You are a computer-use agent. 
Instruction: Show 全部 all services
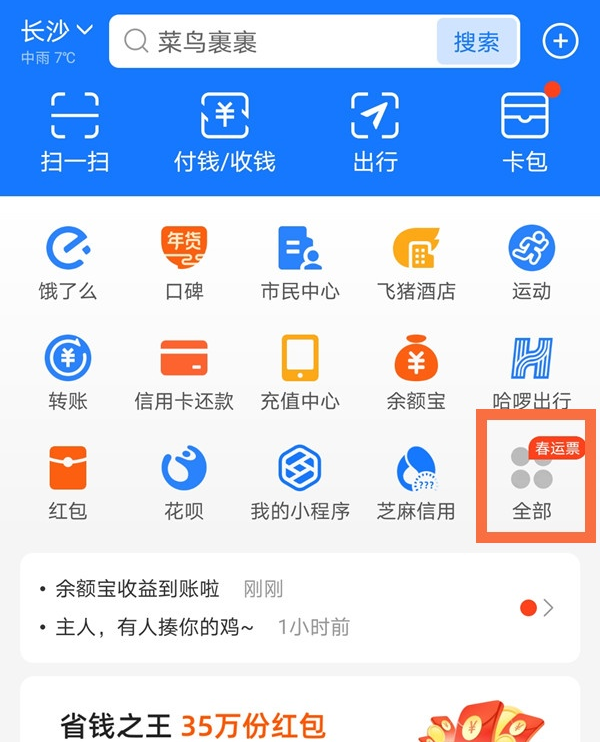(x=532, y=482)
